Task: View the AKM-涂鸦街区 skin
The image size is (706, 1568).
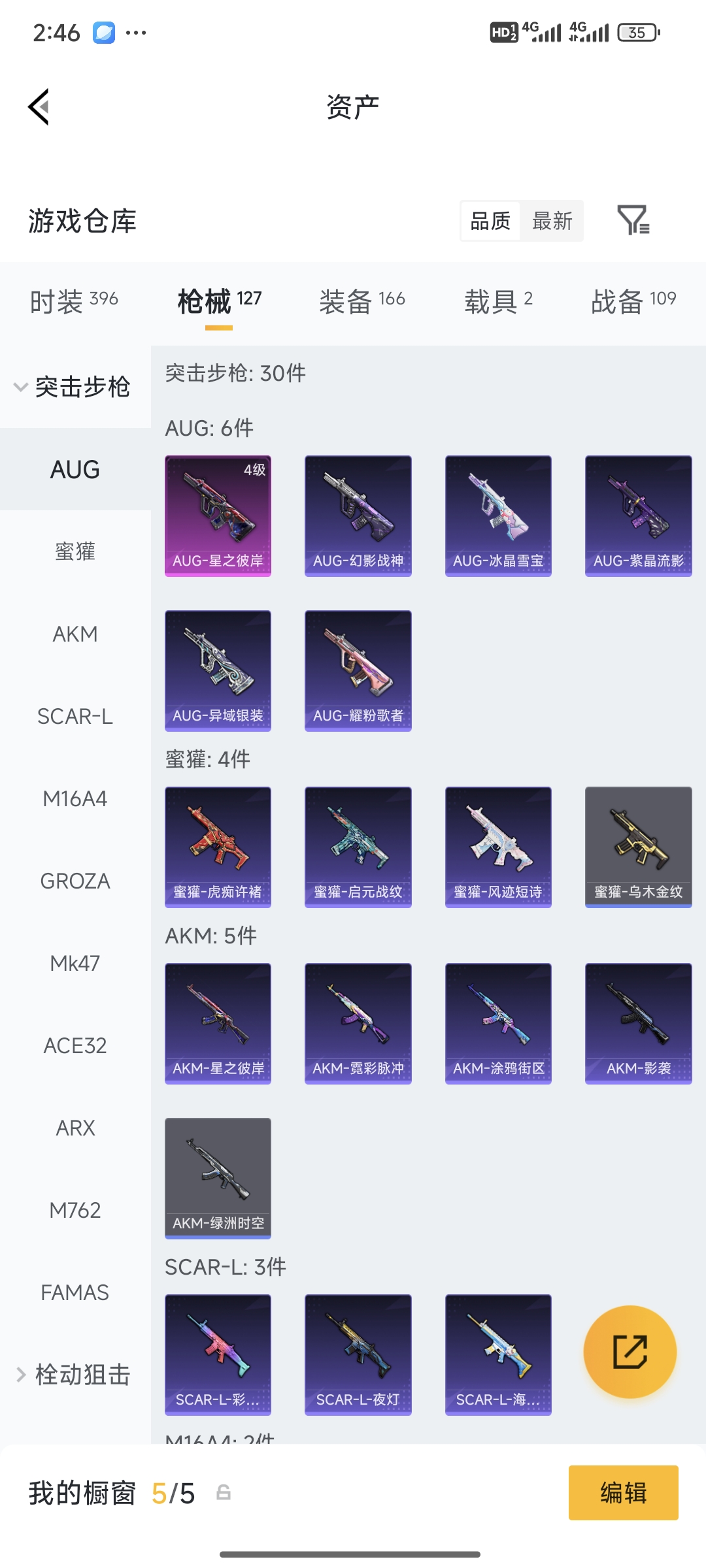Action: [498, 1023]
